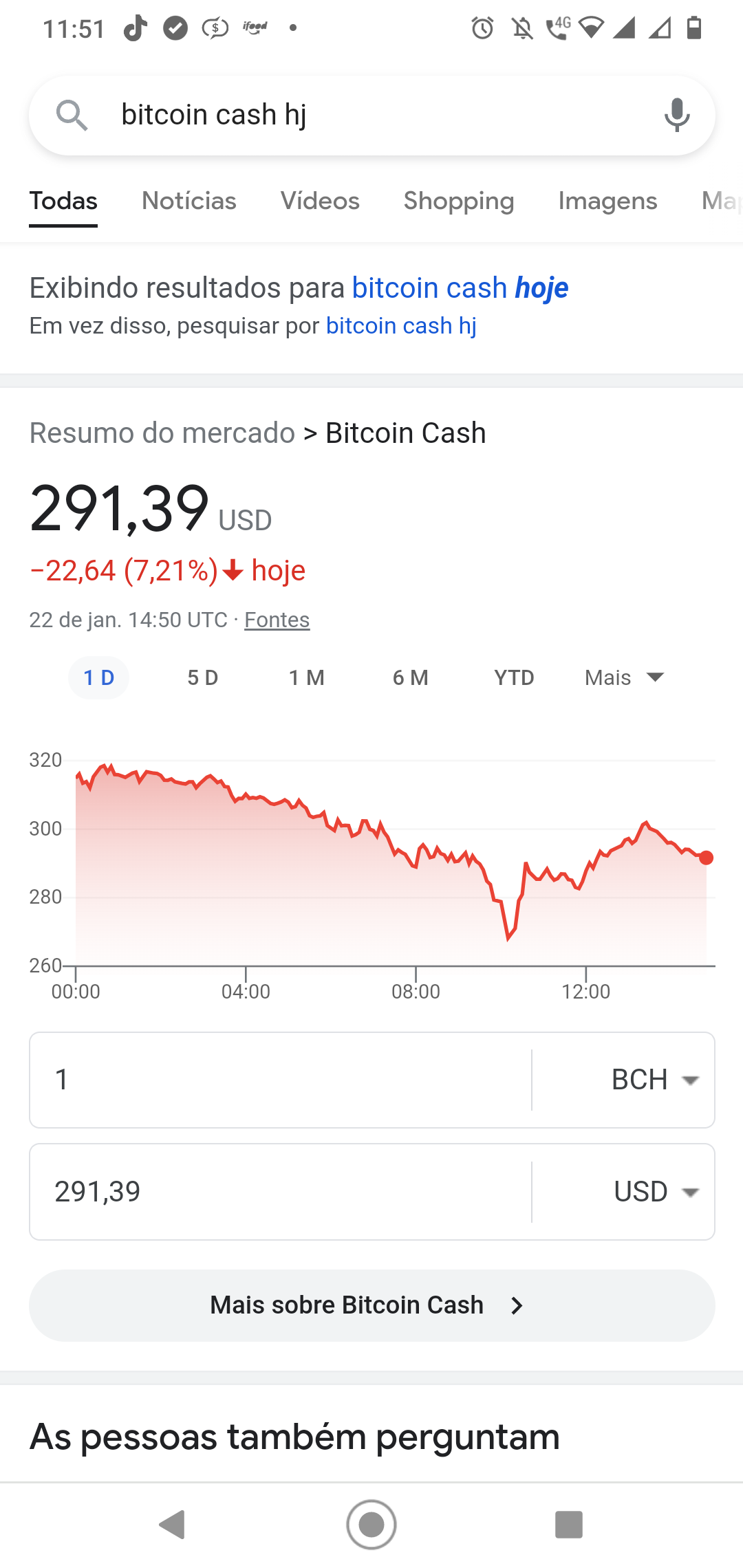Select the 5 D chart range

(x=203, y=677)
